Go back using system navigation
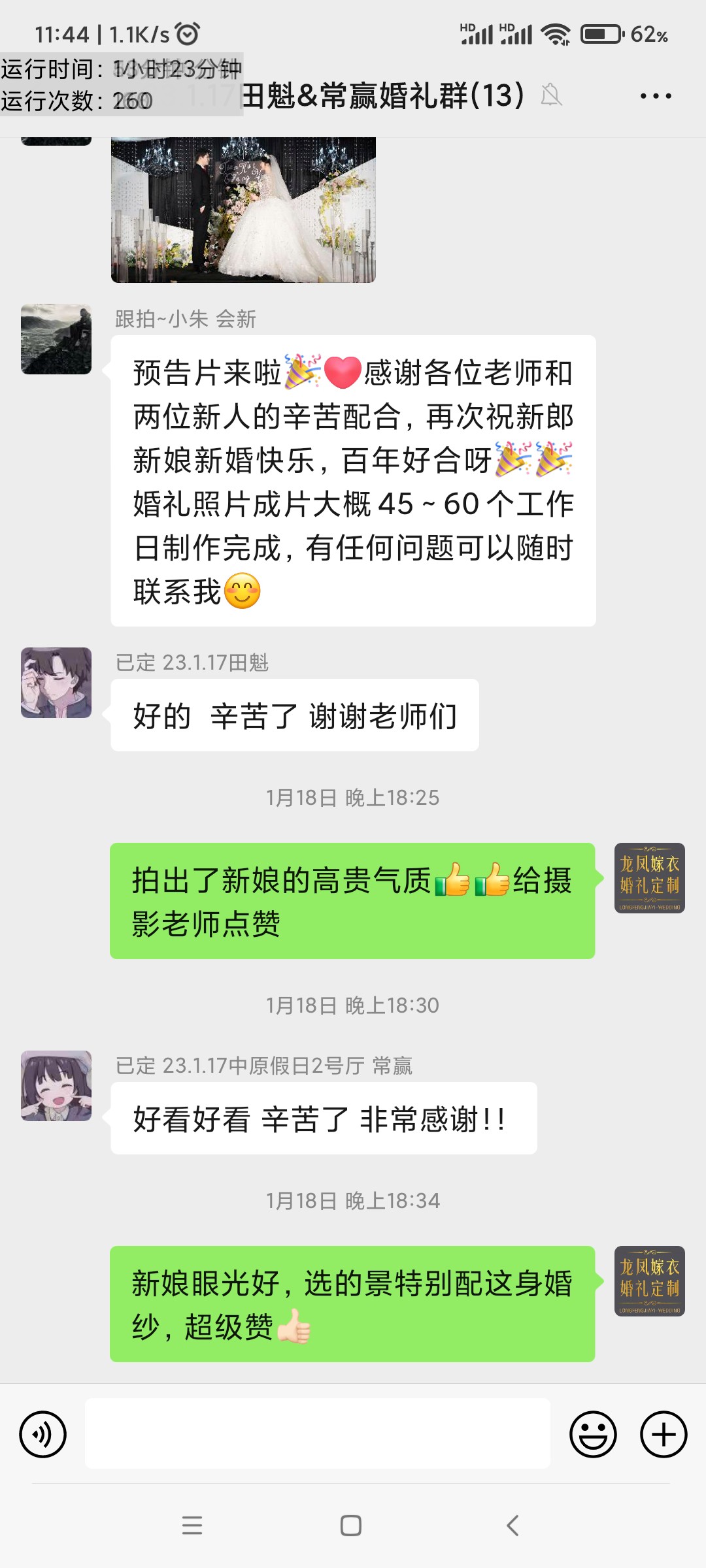Screen dimensions: 706x1568 (x=513, y=1526)
